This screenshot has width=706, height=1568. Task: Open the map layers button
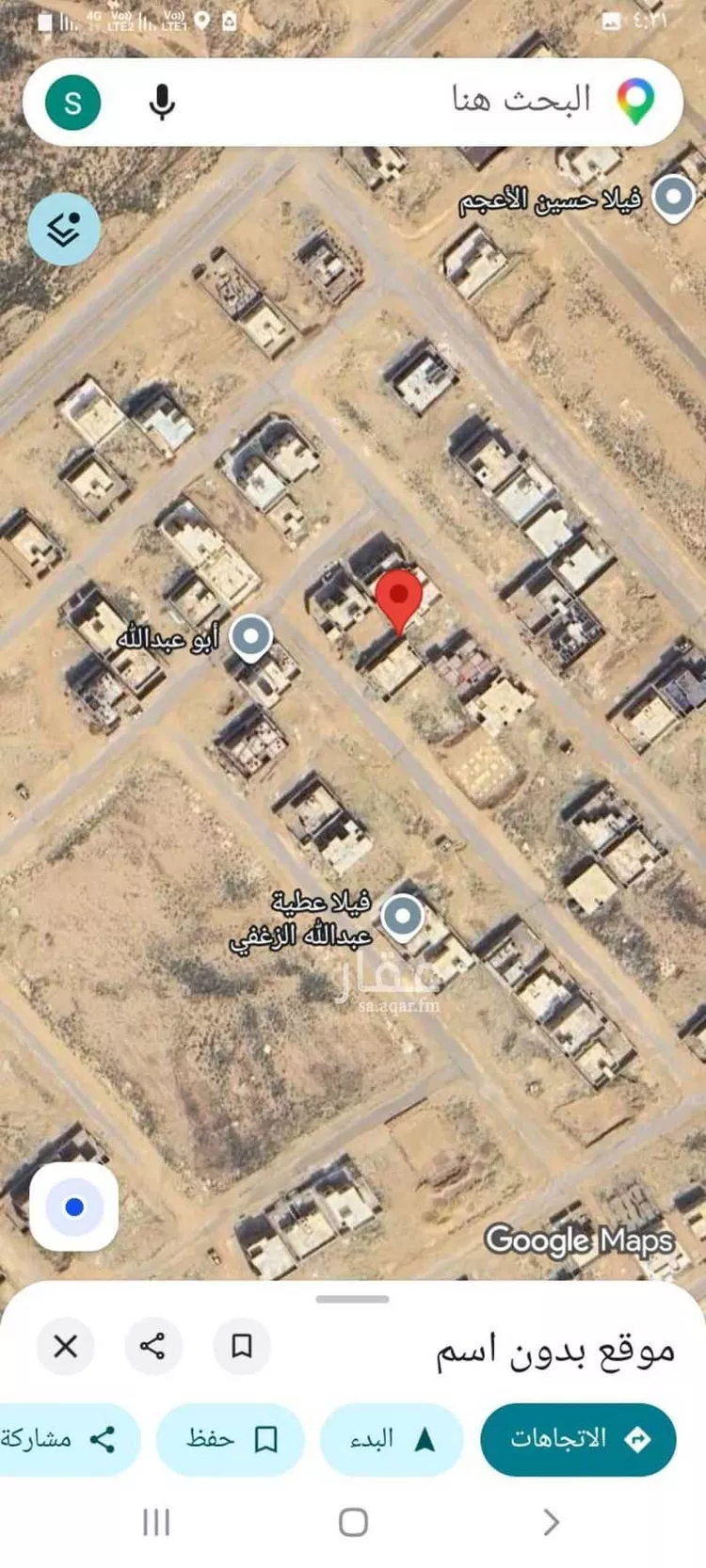(x=64, y=229)
